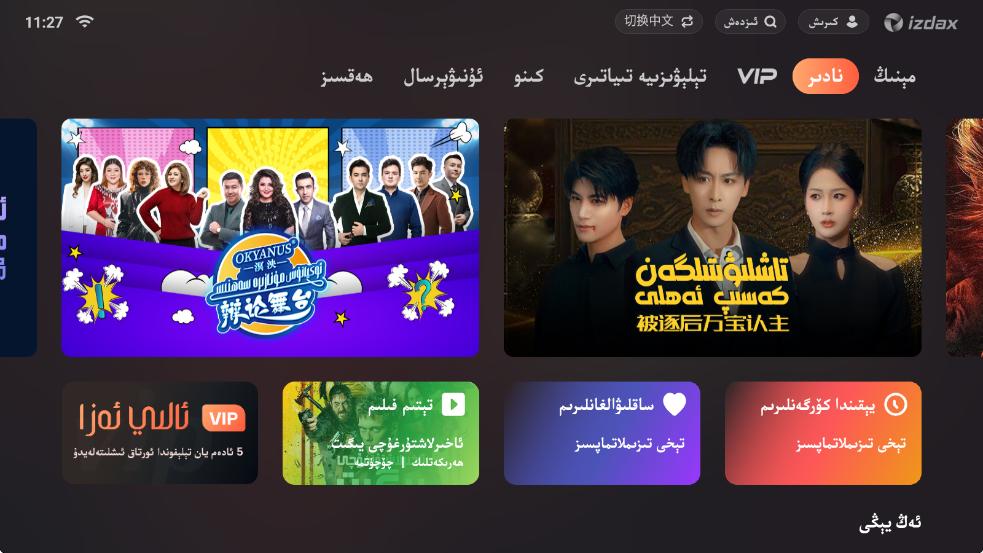983x553 pixels.
Task: Switch to the تېلېۋىزىيە تىياتىرى tab
Action: click(x=640, y=76)
